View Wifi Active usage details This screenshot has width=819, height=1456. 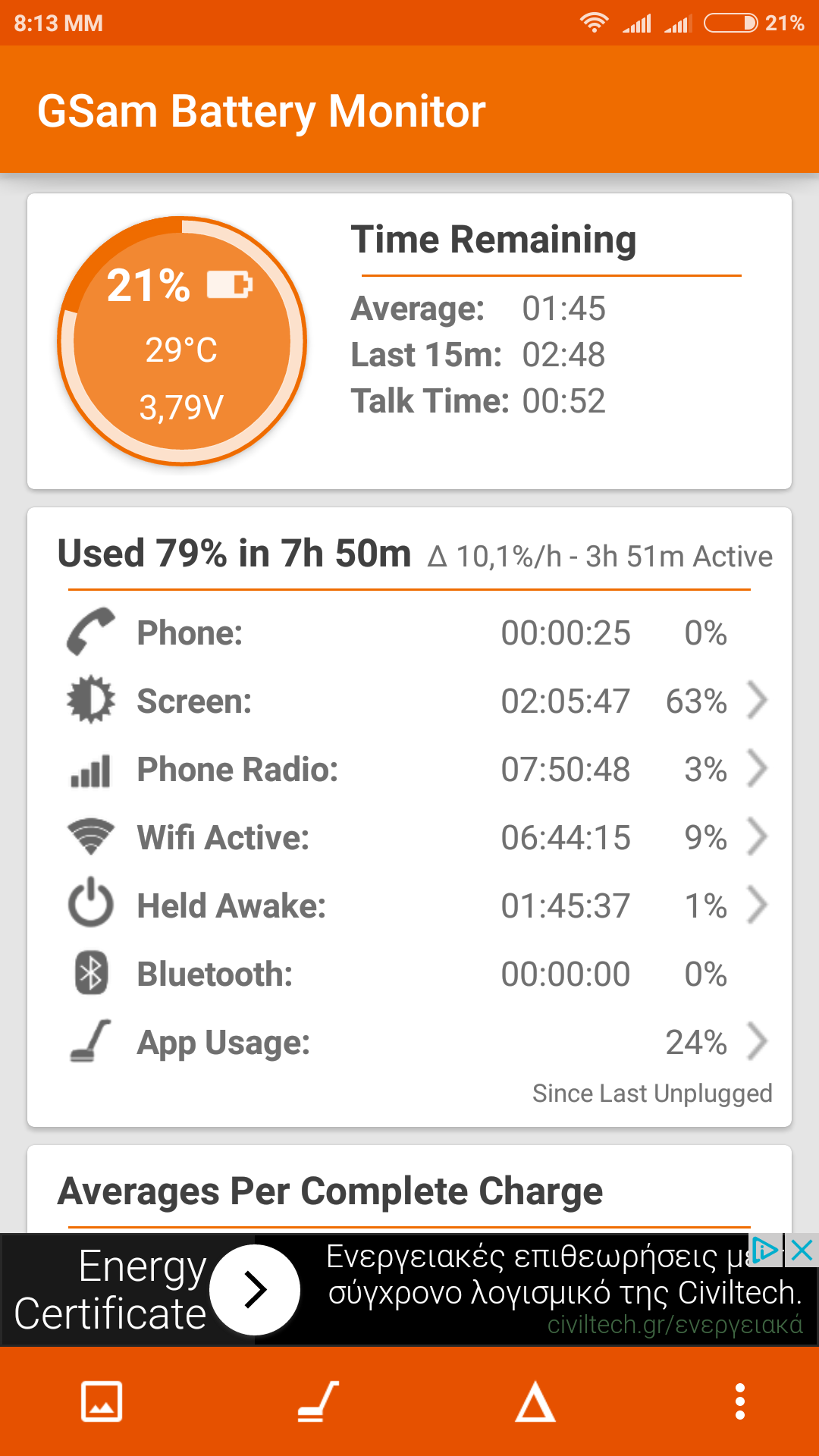click(417, 837)
